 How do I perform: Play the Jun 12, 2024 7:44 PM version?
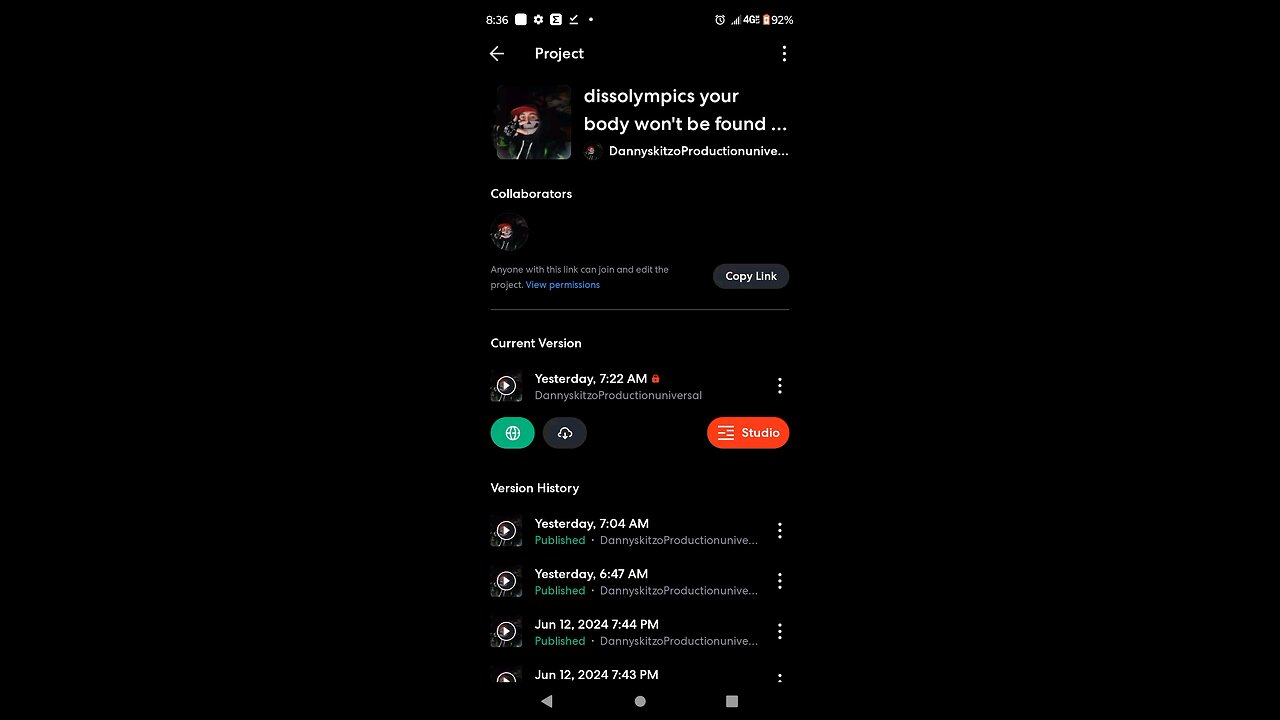coord(506,632)
